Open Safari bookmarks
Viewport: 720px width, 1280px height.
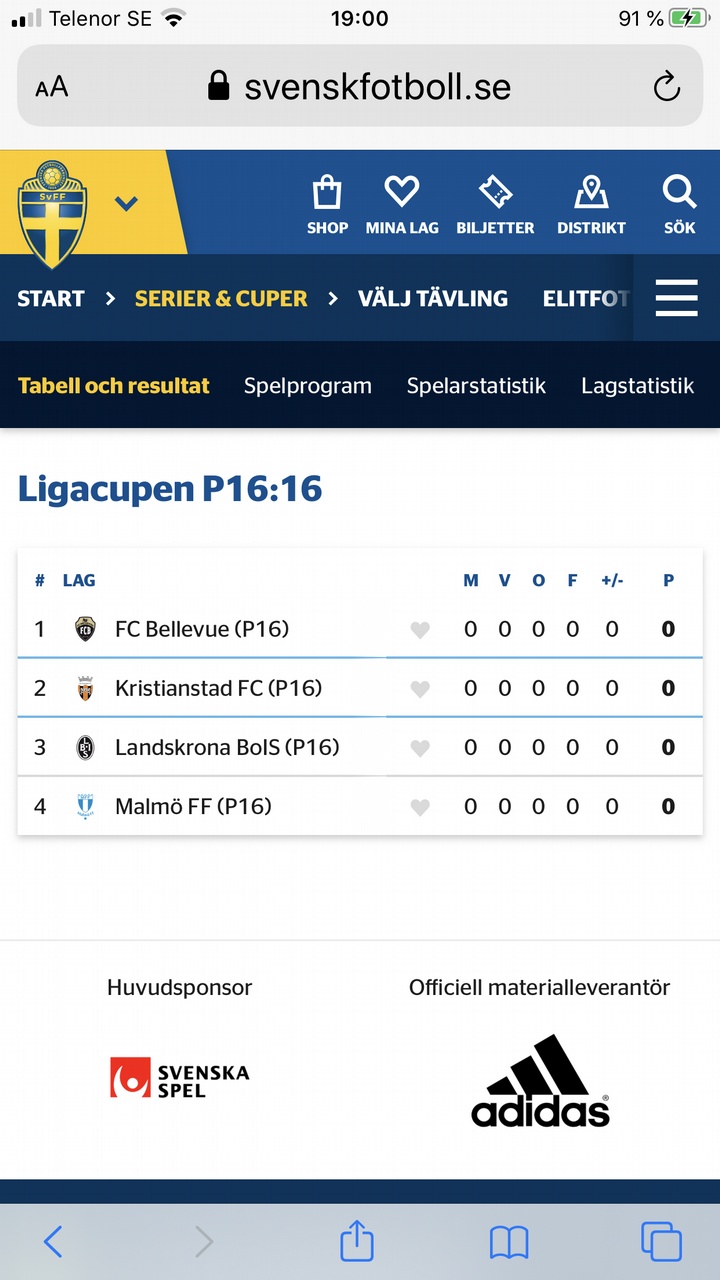point(509,1243)
